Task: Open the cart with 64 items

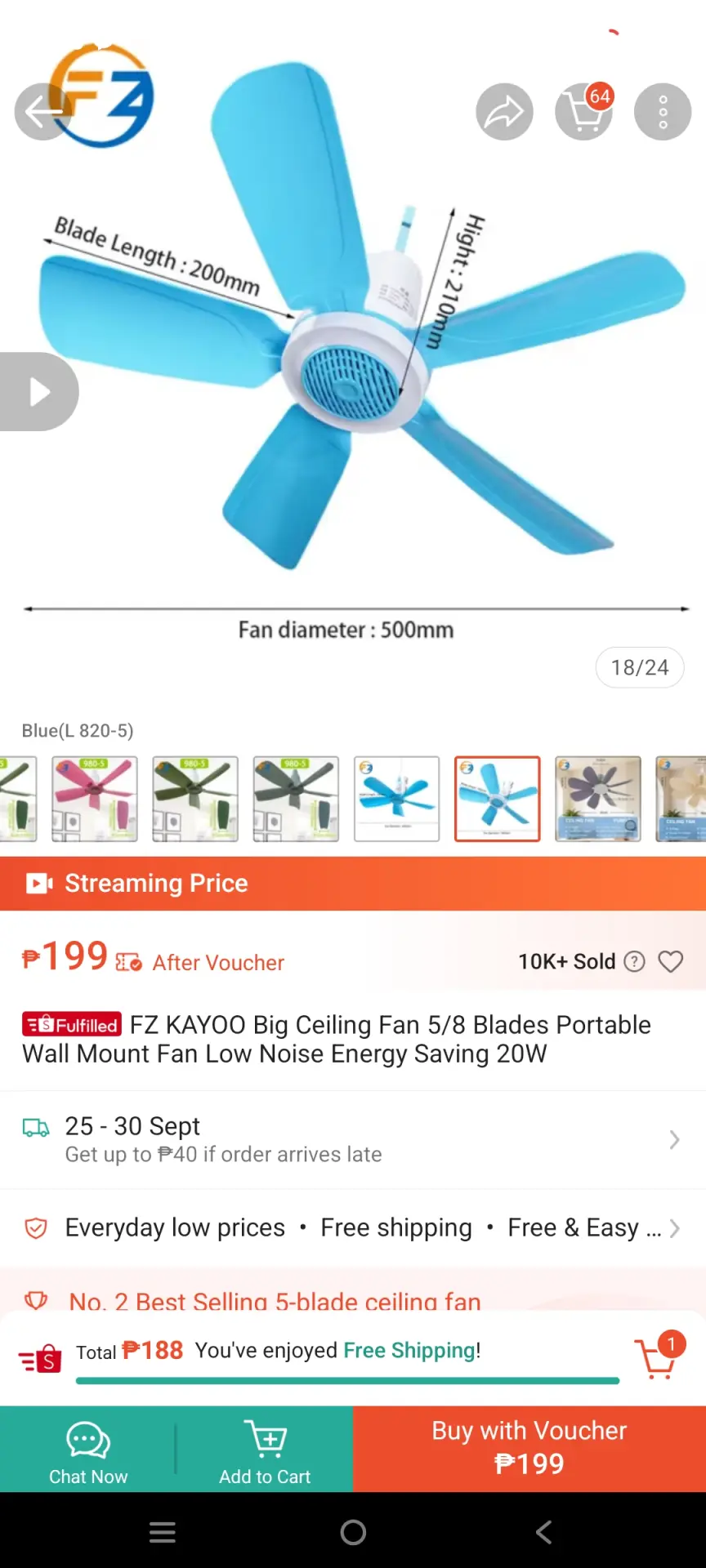Action: (x=584, y=112)
